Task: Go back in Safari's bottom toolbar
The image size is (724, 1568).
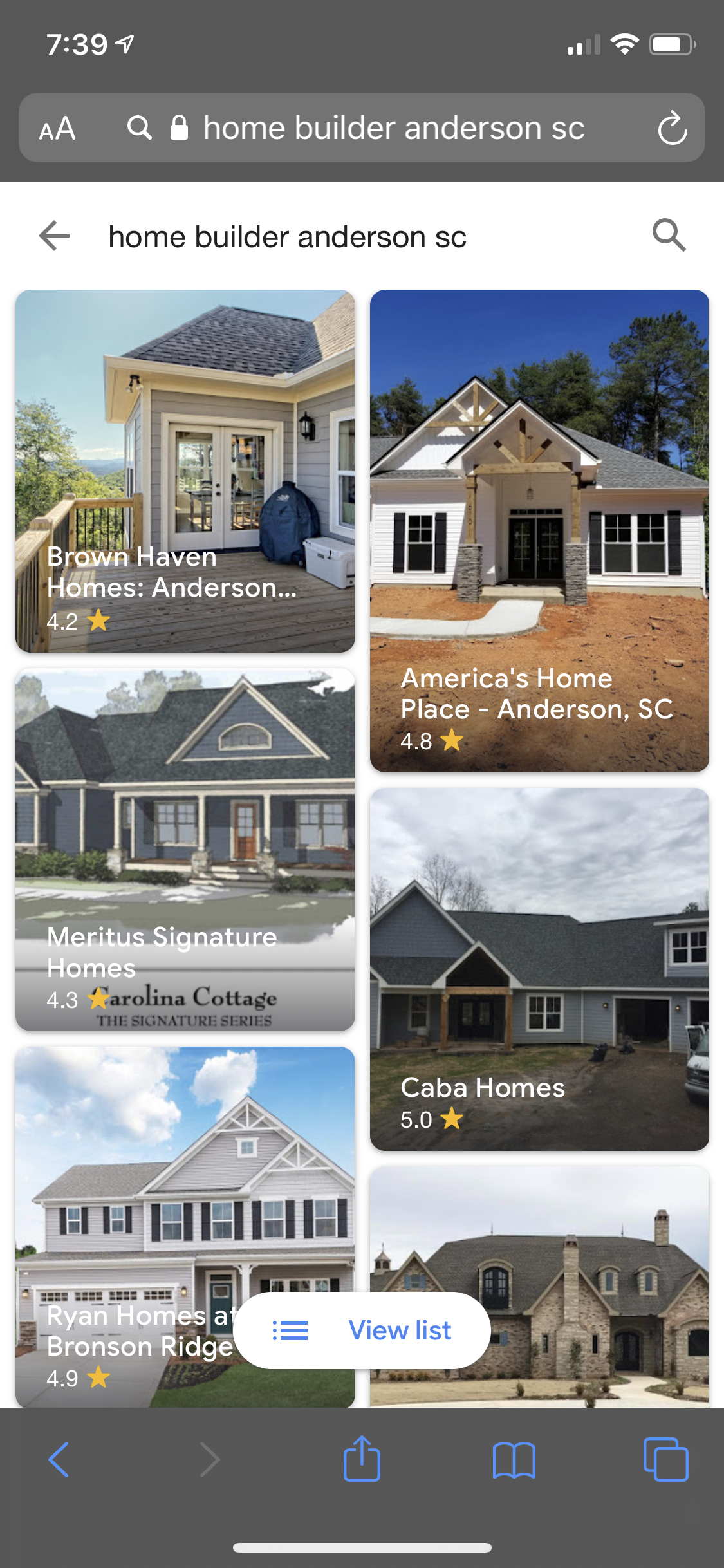Action: [59, 1459]
